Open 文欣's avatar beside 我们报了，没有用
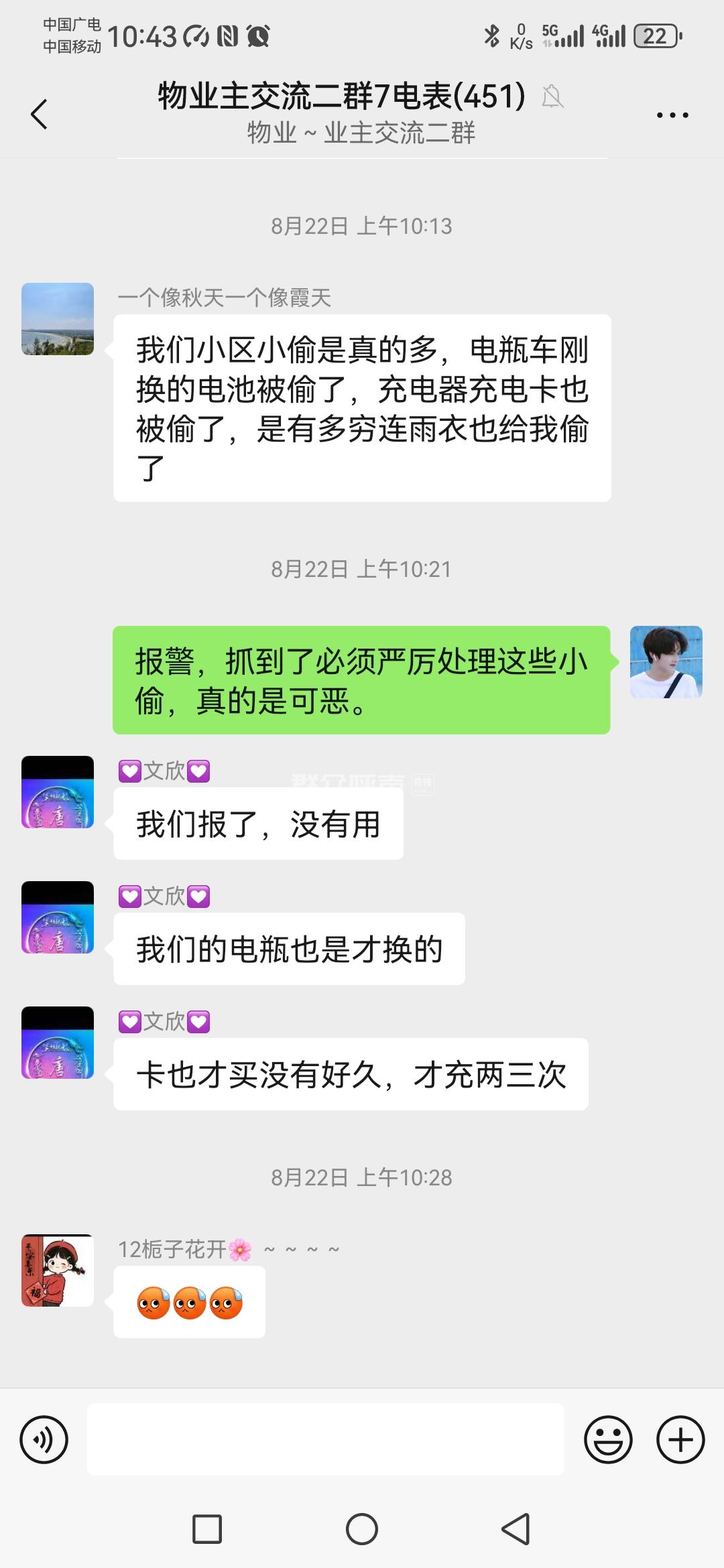Image resolution: width=724 pixels, height=1568 pixels. pyautogui.click(x=58, y=792)
